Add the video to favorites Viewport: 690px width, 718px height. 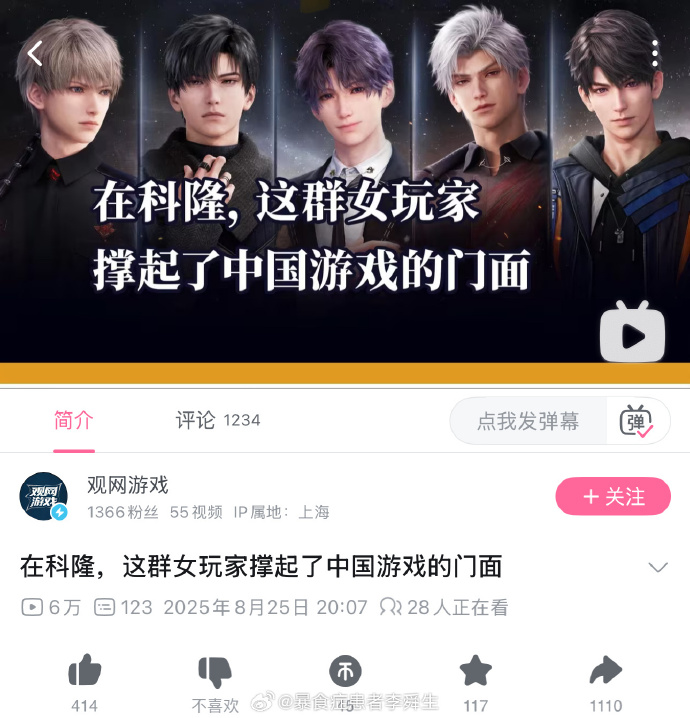point(475,671)
